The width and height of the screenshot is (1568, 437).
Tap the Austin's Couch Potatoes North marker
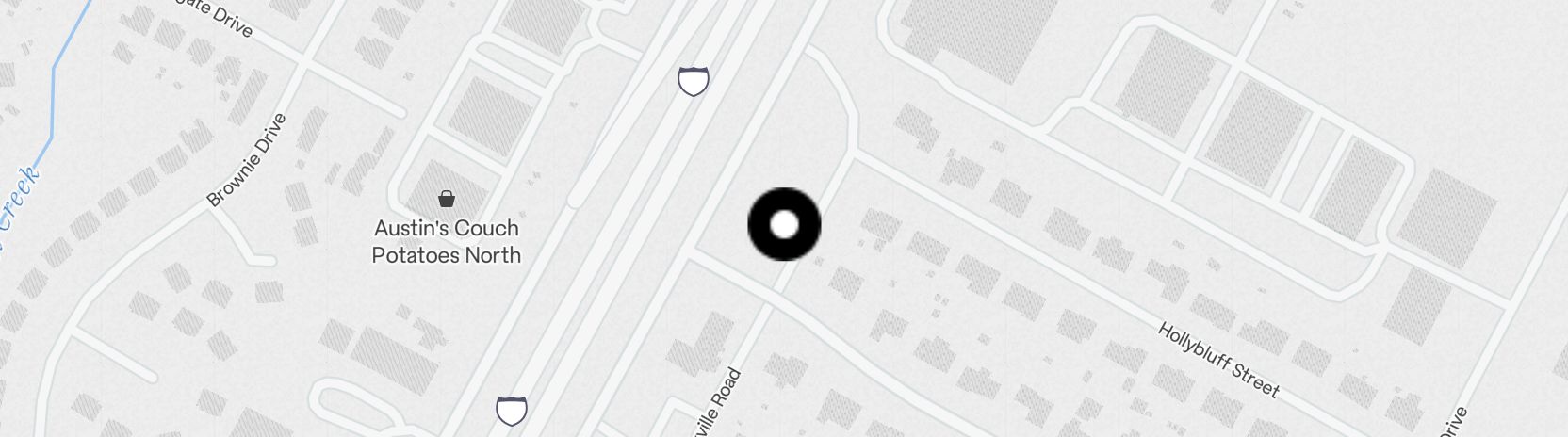pos(447,199)
